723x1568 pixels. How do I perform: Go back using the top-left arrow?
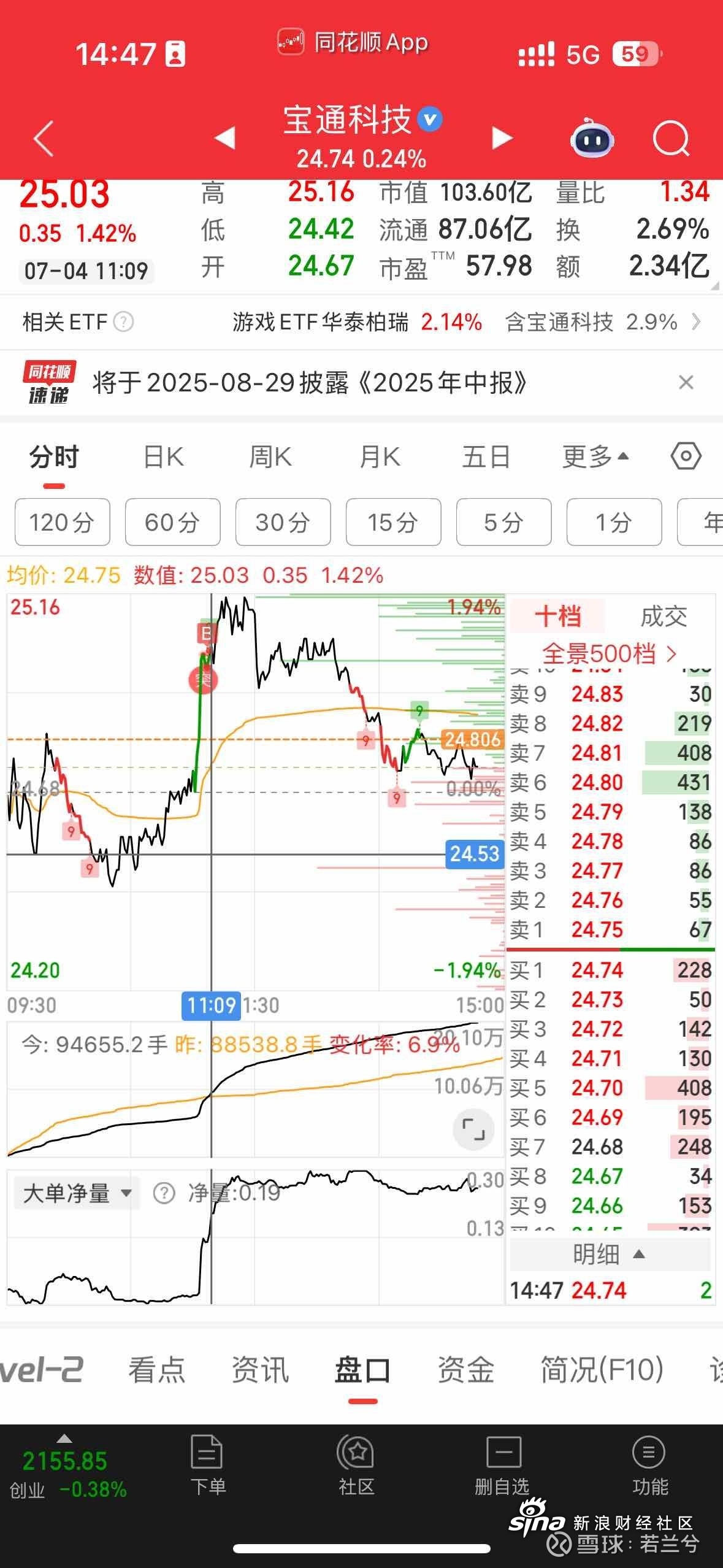[x=44, y=138]
